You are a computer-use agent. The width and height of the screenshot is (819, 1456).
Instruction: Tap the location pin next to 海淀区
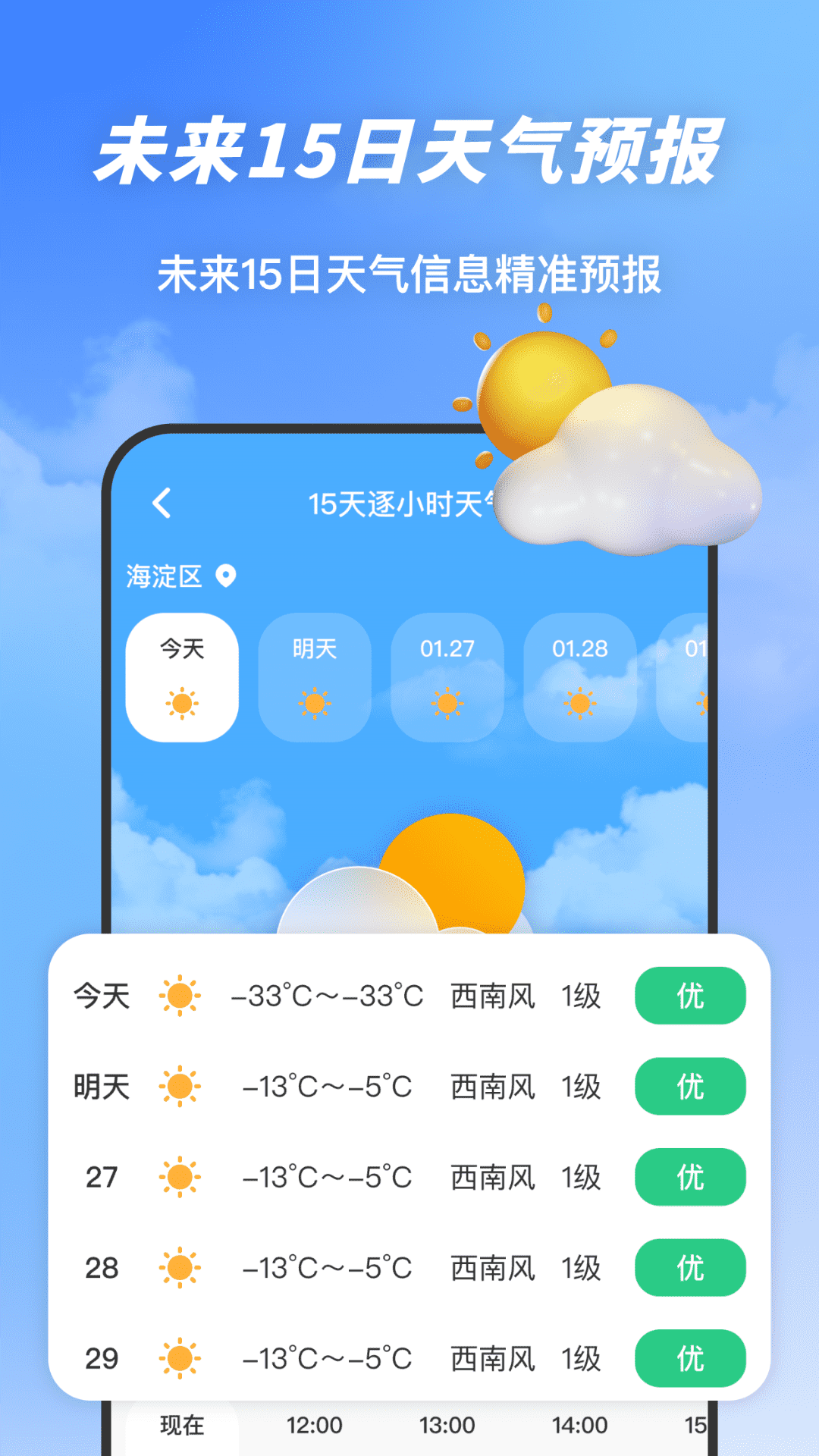click(x=223, y=578)
